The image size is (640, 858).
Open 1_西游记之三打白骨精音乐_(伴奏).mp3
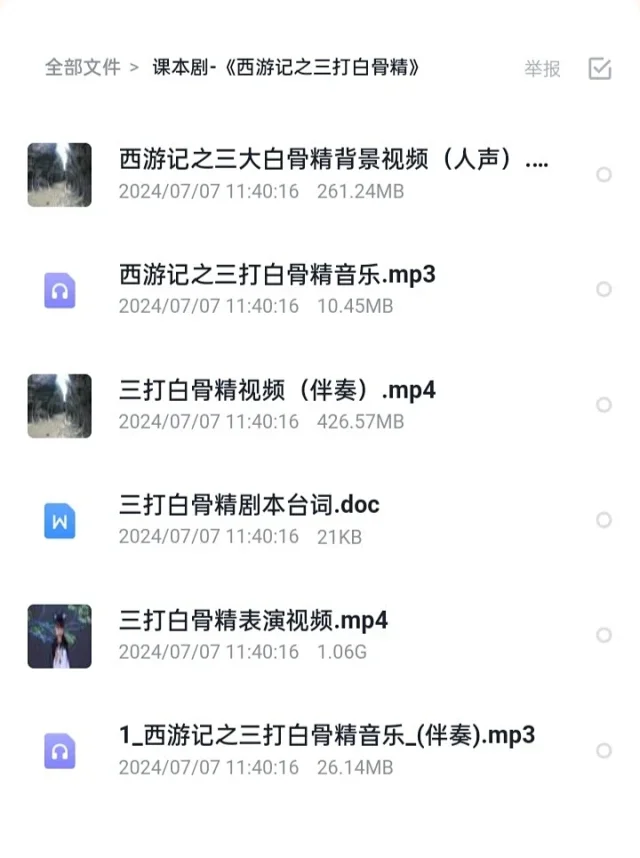pos(326,736)
